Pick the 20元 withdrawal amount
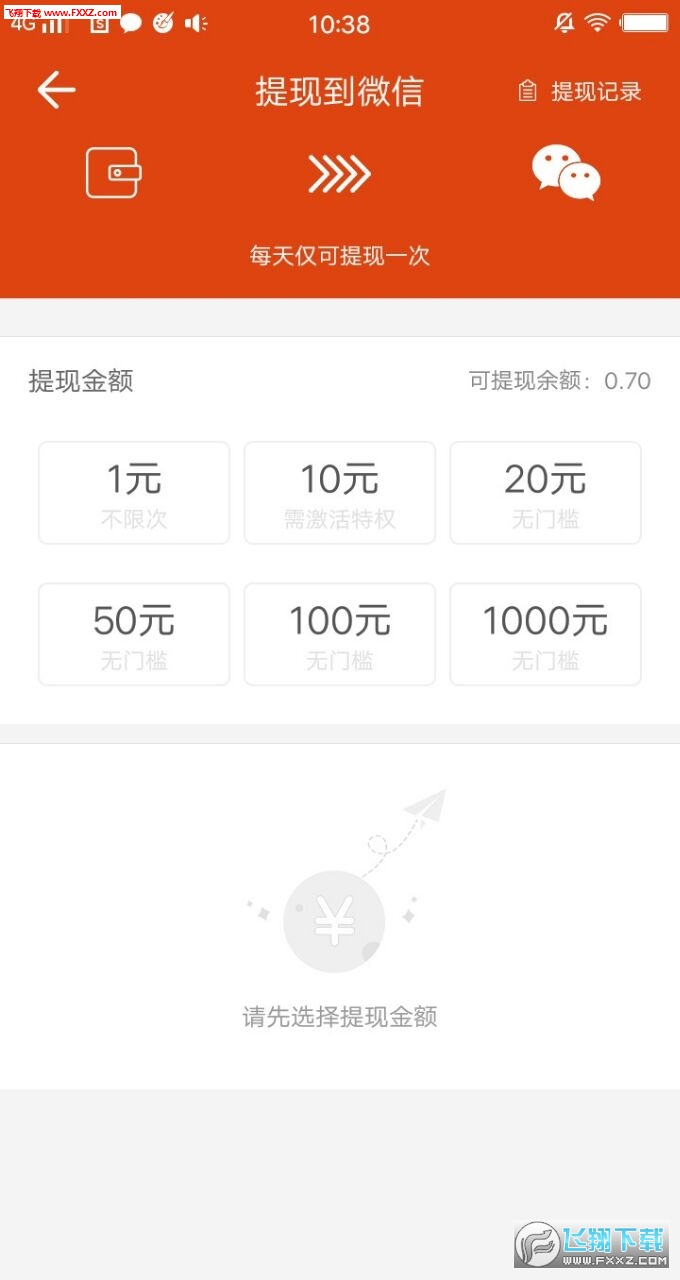 pyautogui.click(x=545, y=493)
